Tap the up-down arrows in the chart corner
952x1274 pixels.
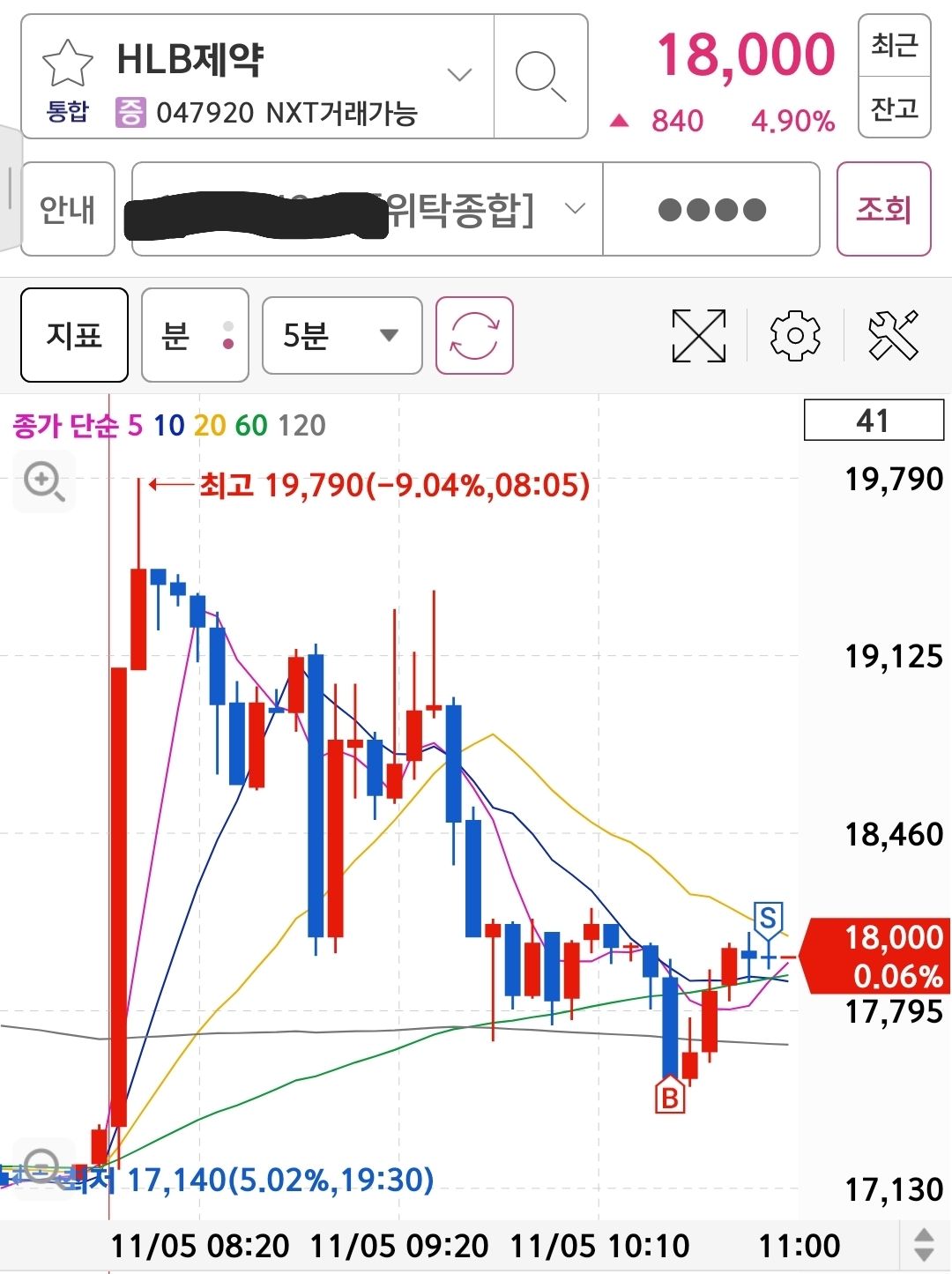(923, 1245)
